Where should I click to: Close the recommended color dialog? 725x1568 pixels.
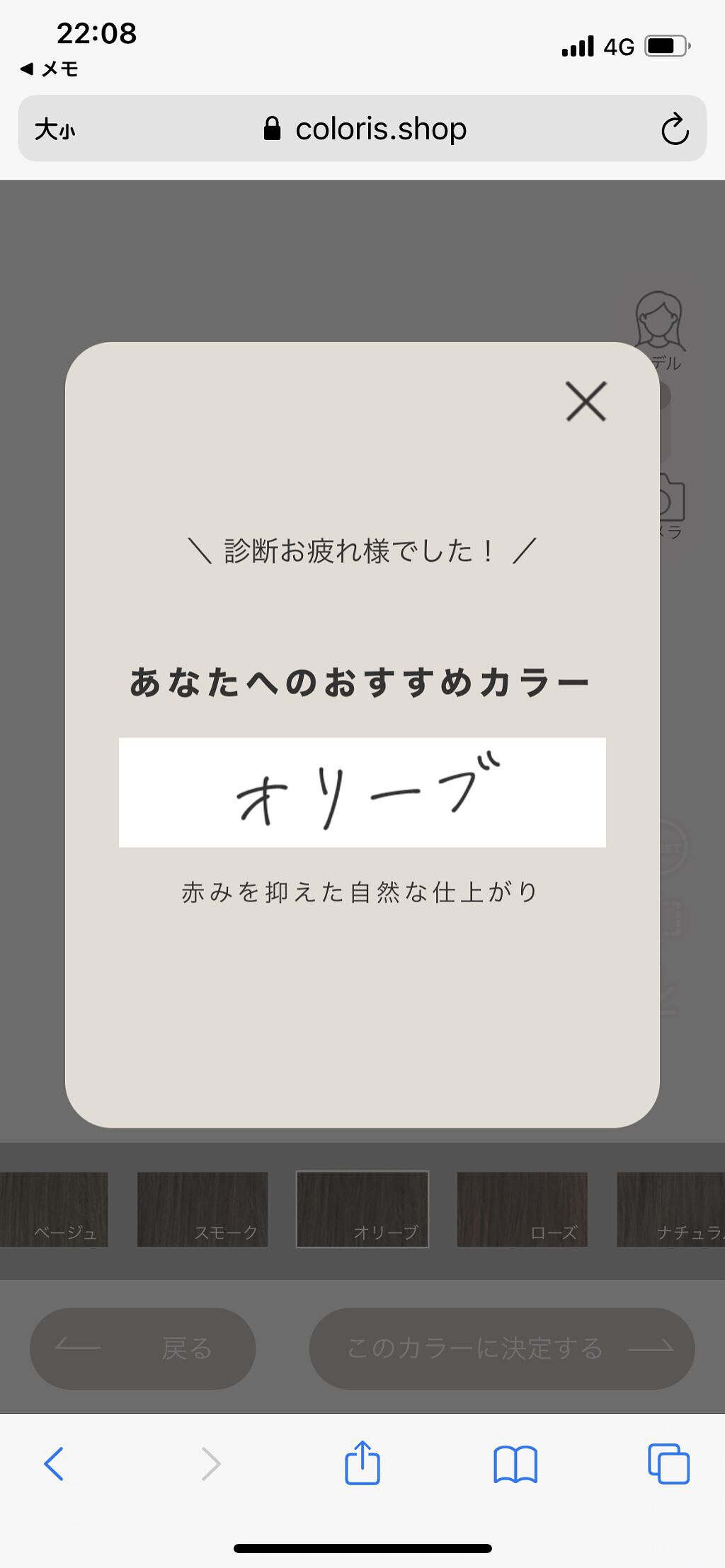[x=586, y=401]
